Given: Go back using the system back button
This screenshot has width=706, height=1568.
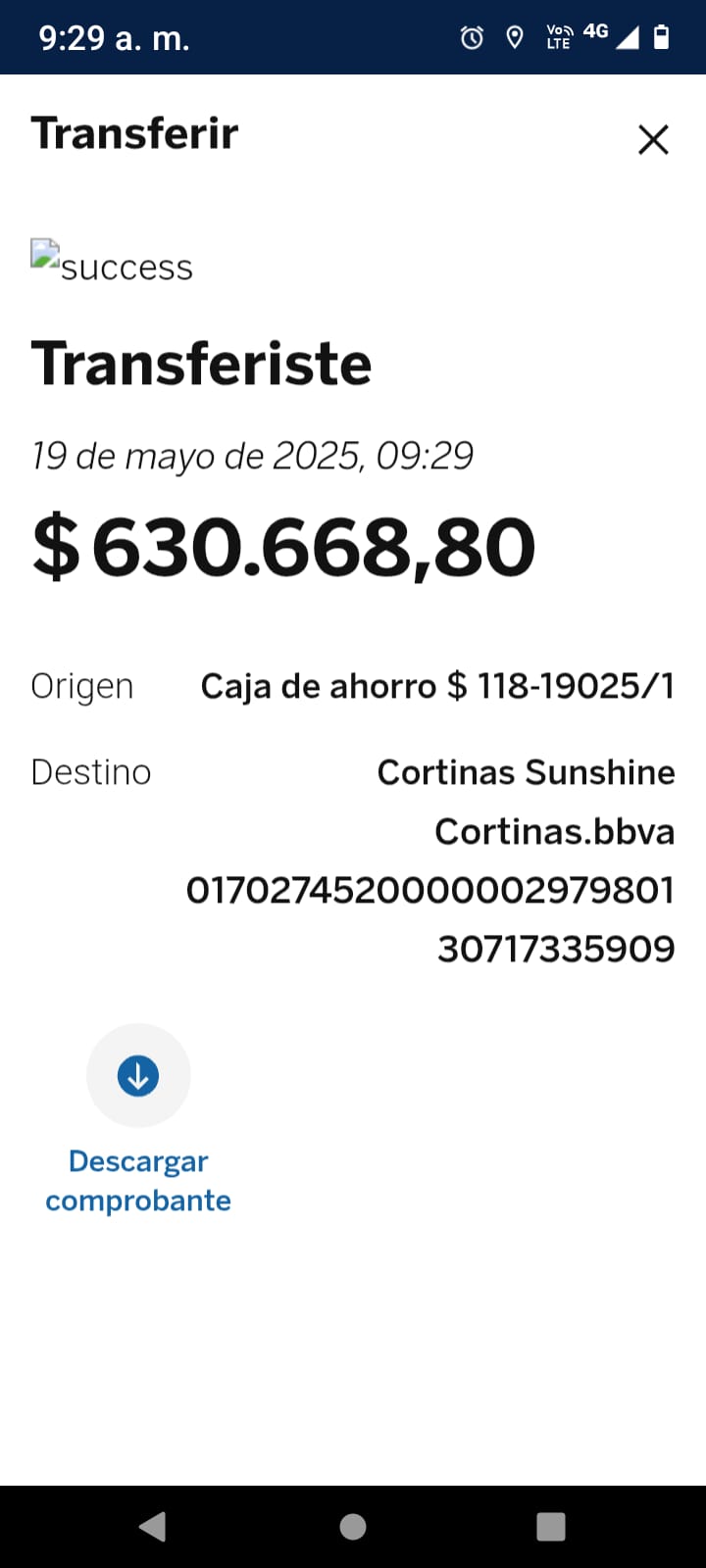Looking at the screenshot, I should pyautogui.click(x=153, y=1526).
